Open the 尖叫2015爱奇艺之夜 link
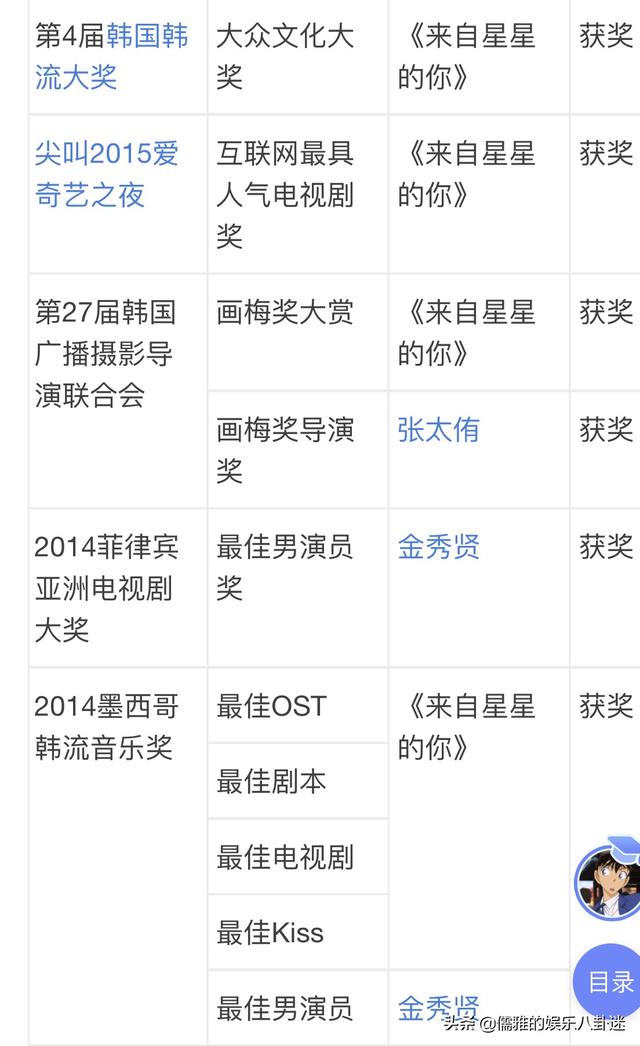The height and width of the screenshot is (1046, 640). point(107,174)
